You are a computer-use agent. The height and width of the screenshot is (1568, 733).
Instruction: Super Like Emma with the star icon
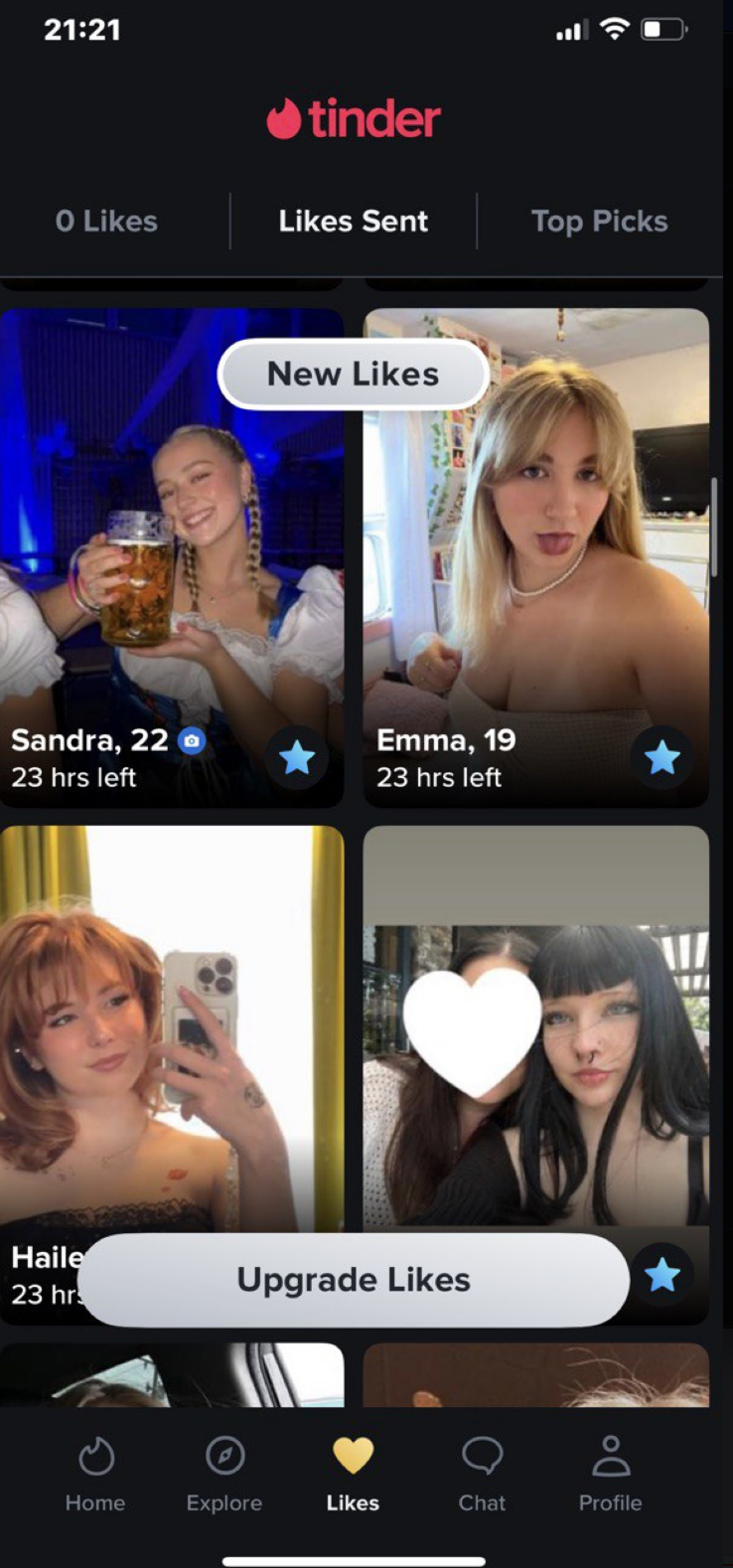coord(661,758)
